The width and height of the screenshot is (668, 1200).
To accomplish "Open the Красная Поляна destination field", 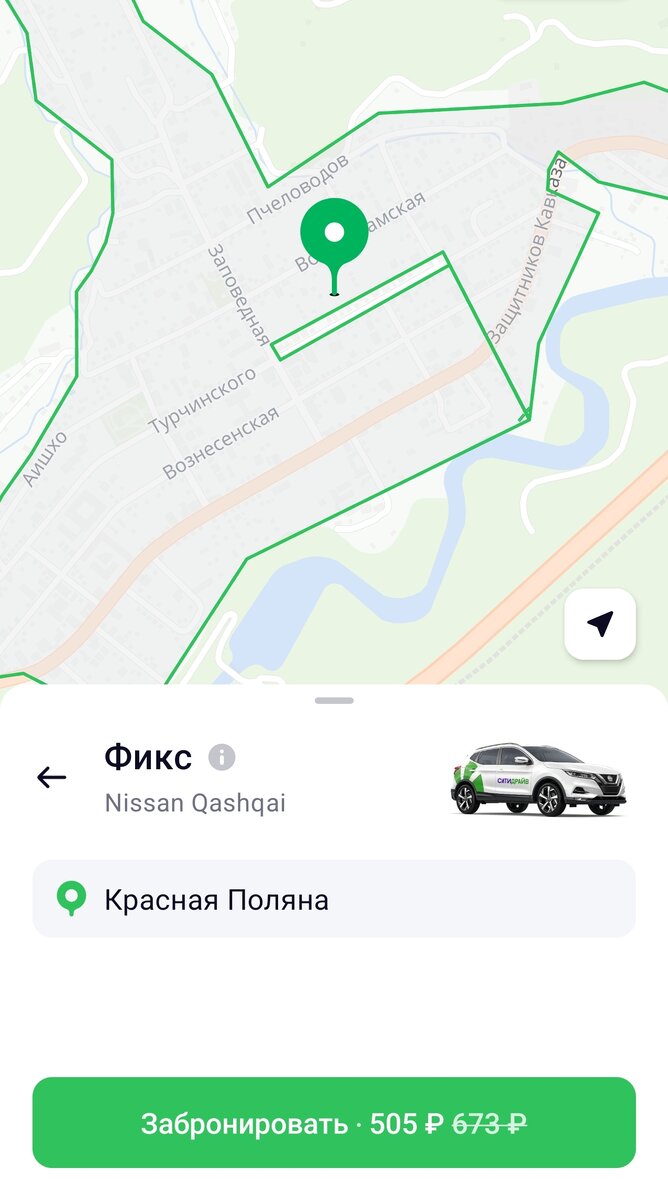I will click(x=334, y=899).
